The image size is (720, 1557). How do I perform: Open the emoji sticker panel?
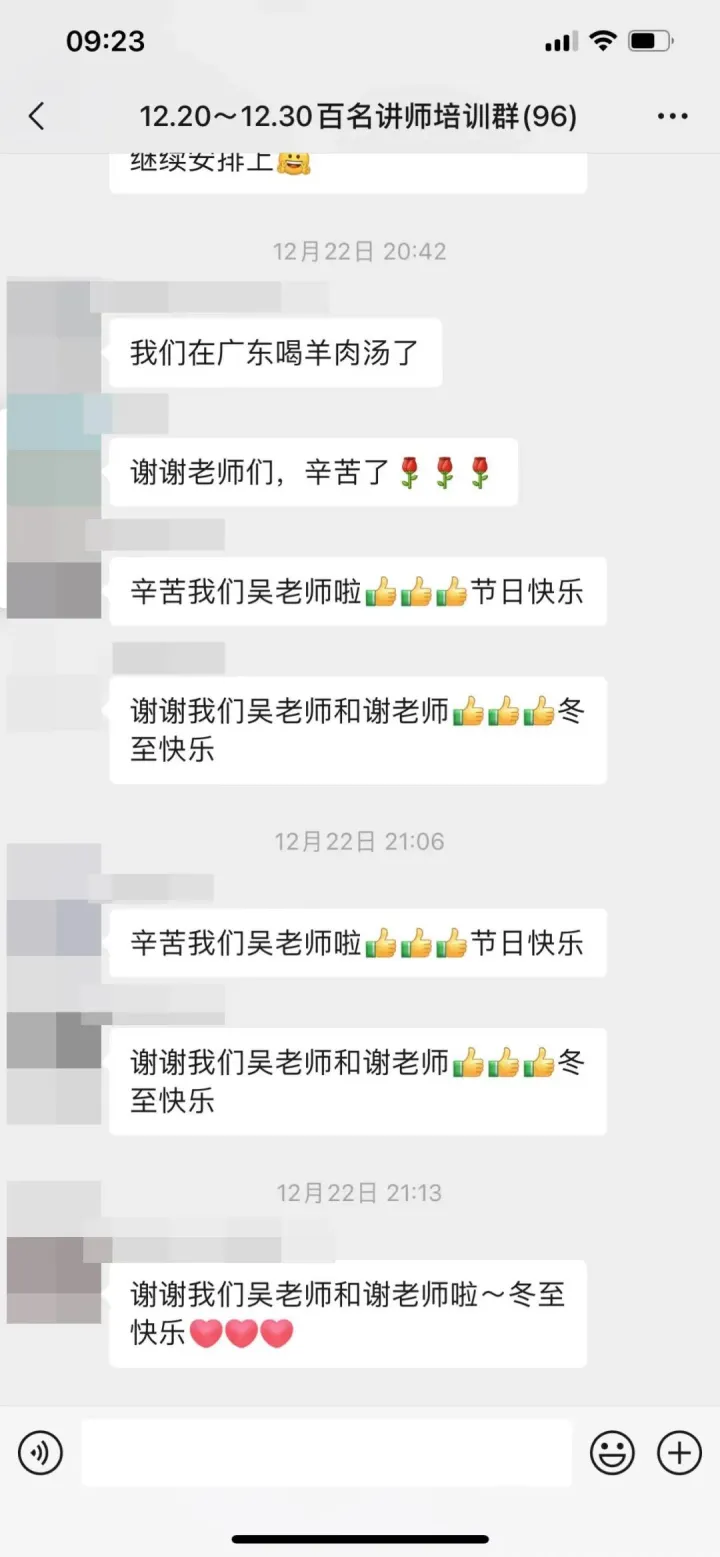pyautogui.click(x=612, y=1452)
